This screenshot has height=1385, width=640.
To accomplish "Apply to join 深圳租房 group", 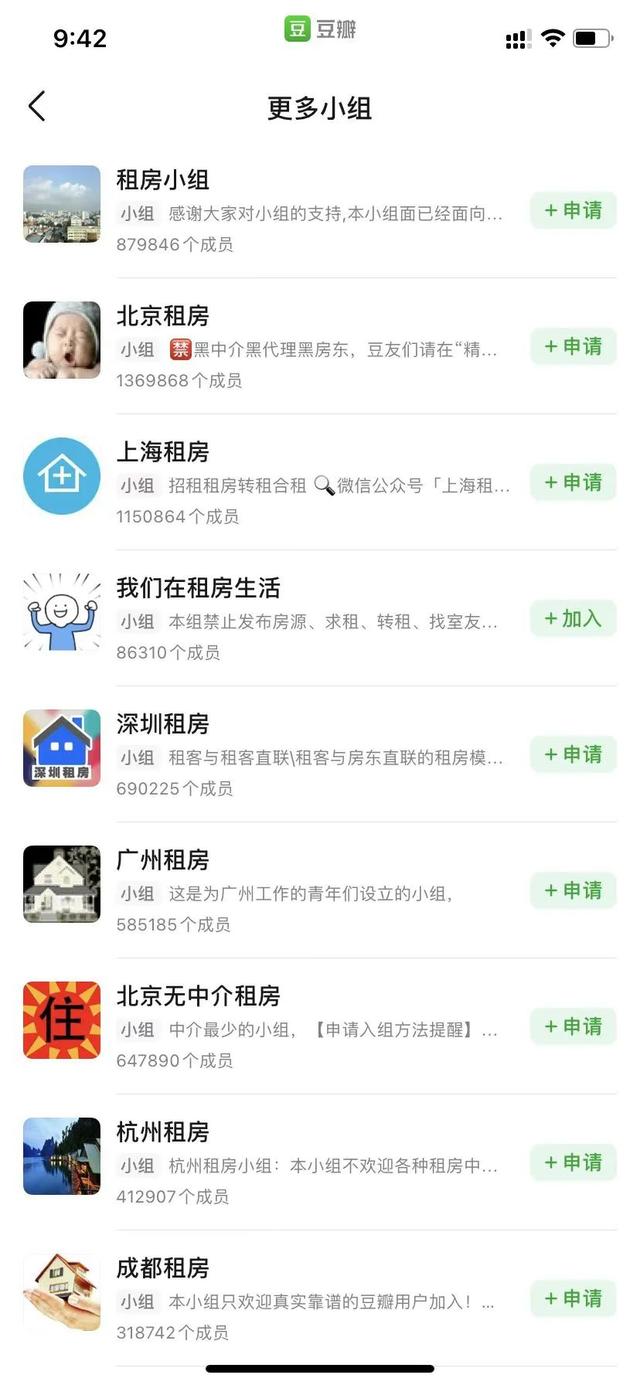I will (x=573, y=755).
